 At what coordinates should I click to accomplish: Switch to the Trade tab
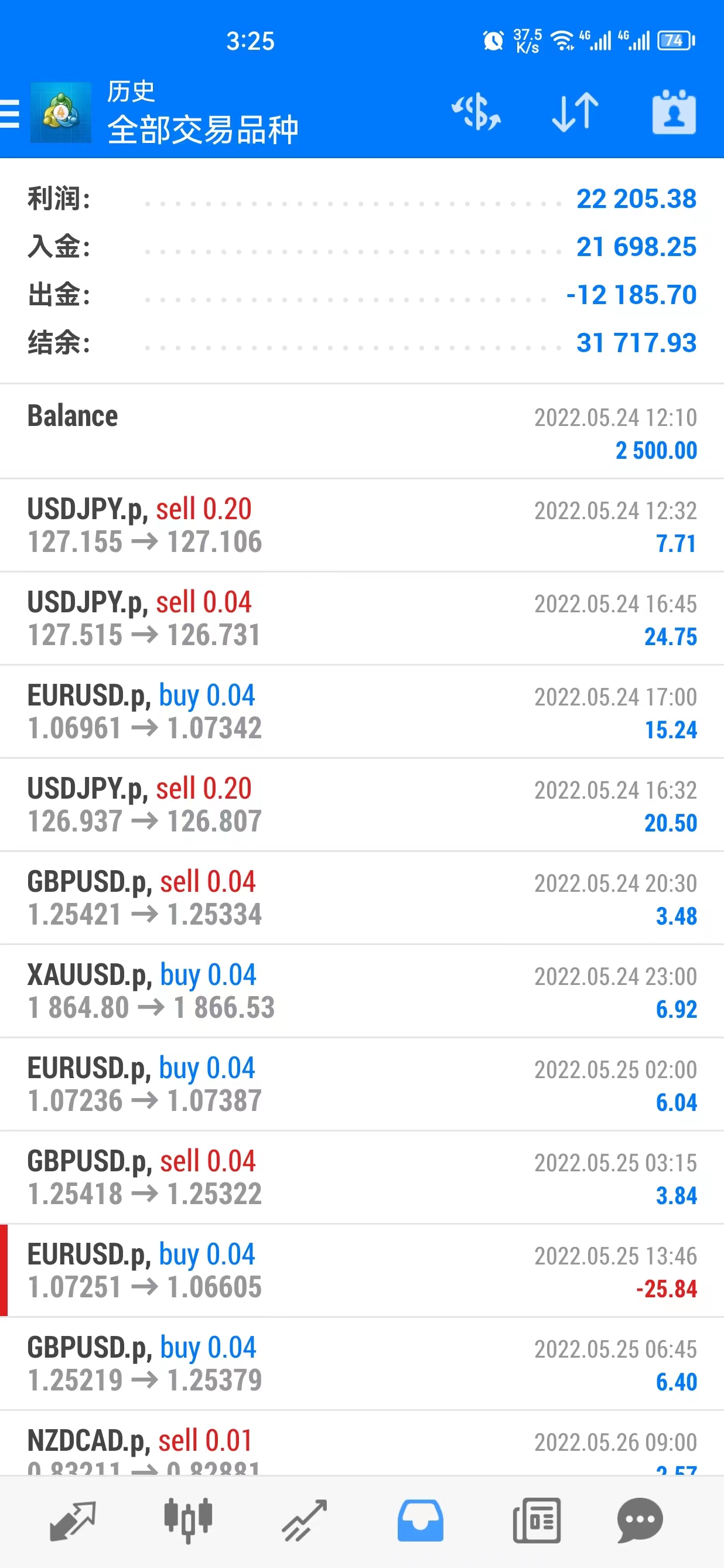pos(304,1520)
